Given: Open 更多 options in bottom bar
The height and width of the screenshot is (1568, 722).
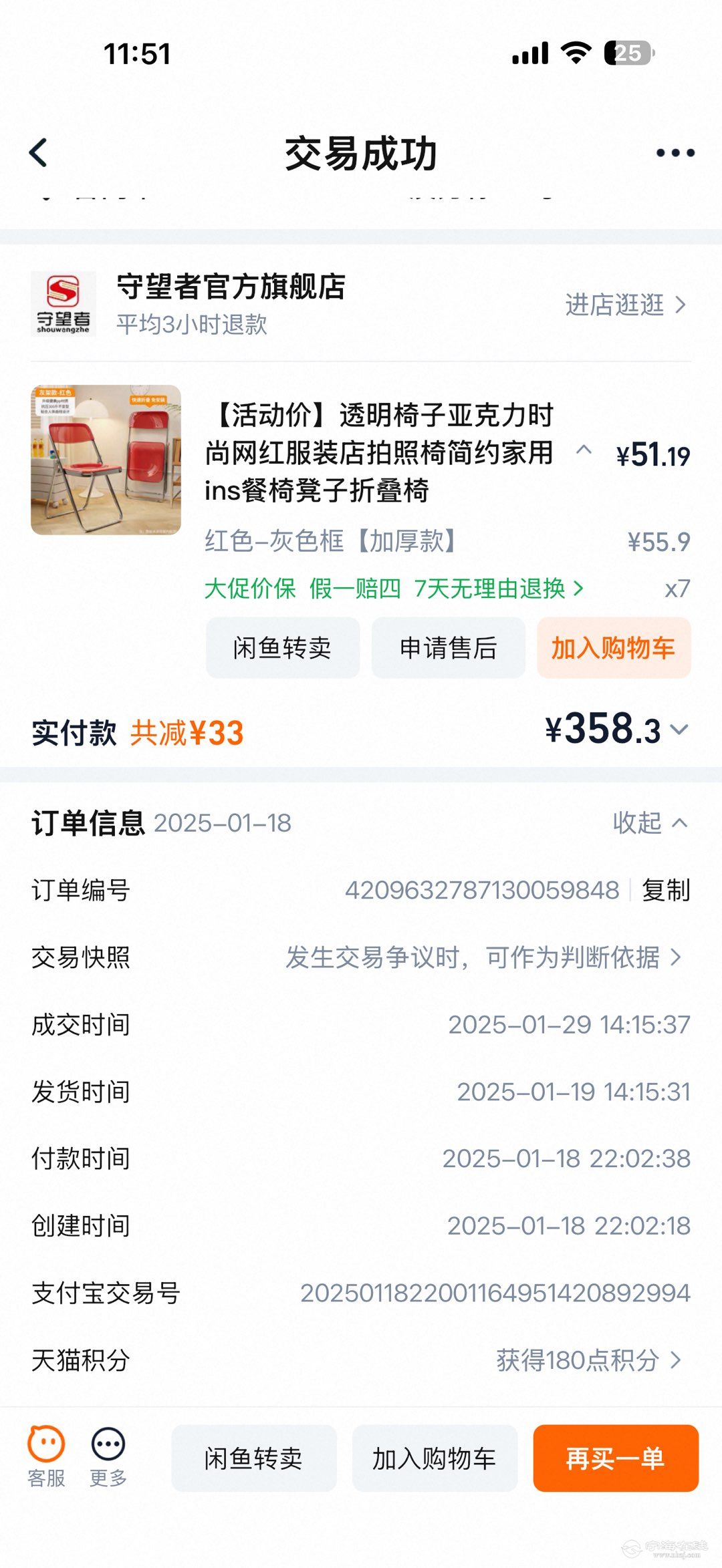Looking at the screenshot, I should tap(108, 1457).
